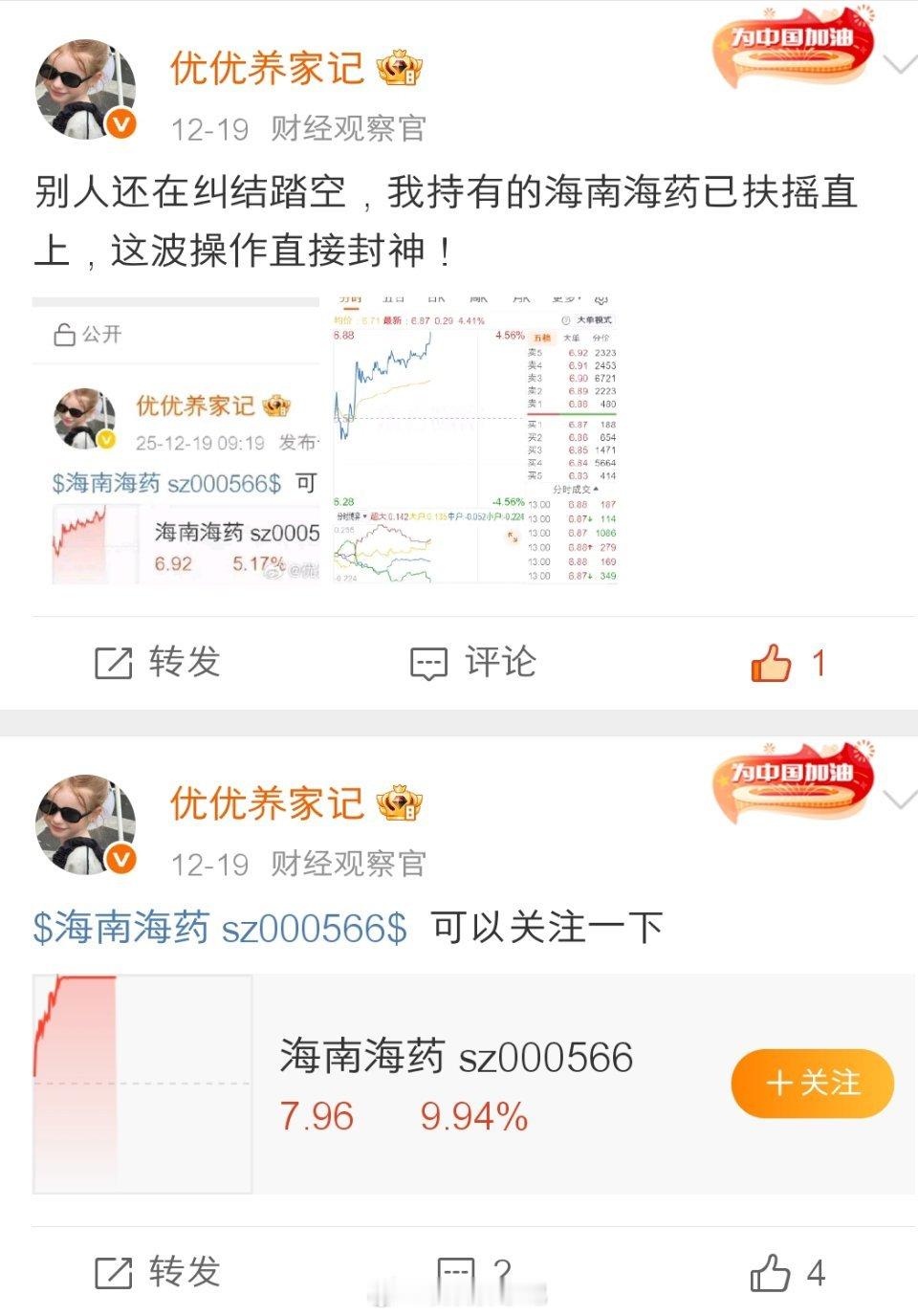This screenshot has width=918, height=1316.
Task: Click the lock icon next to 公开 label
Action: (x=63, y=334)
